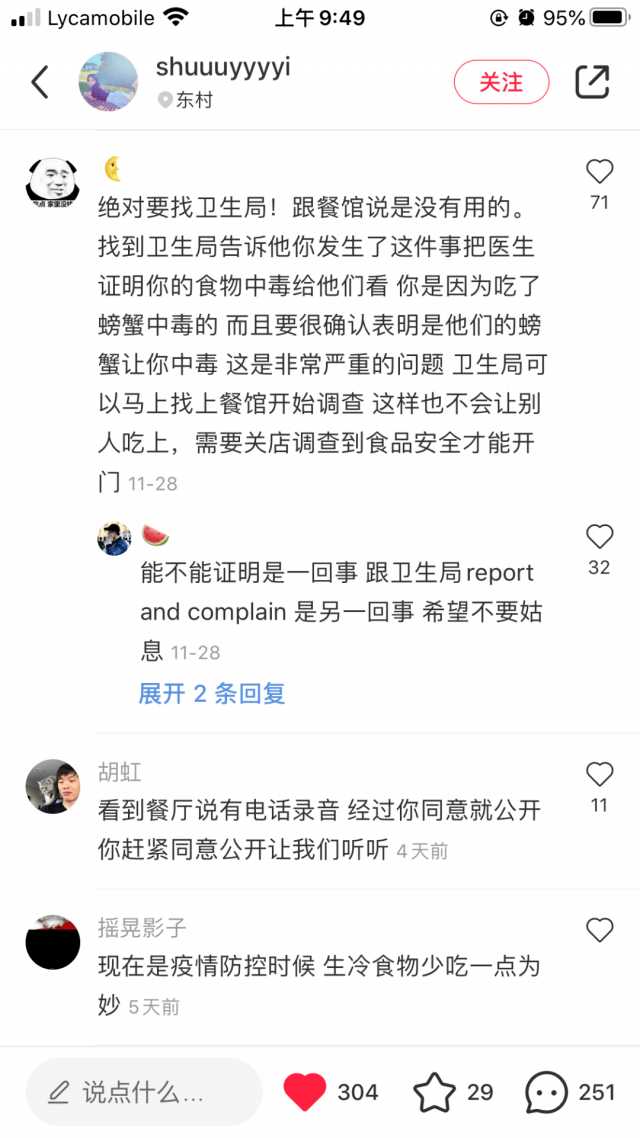Go back using the back arrow
The width and height of the screenshot is (640, 1138).
40,82
